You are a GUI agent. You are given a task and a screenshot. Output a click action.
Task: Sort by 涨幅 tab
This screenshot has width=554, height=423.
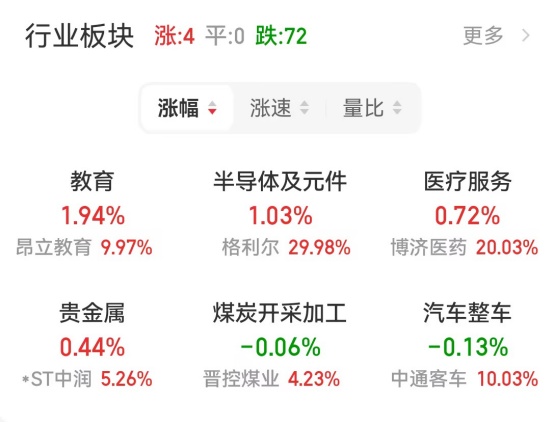(187, 108)
